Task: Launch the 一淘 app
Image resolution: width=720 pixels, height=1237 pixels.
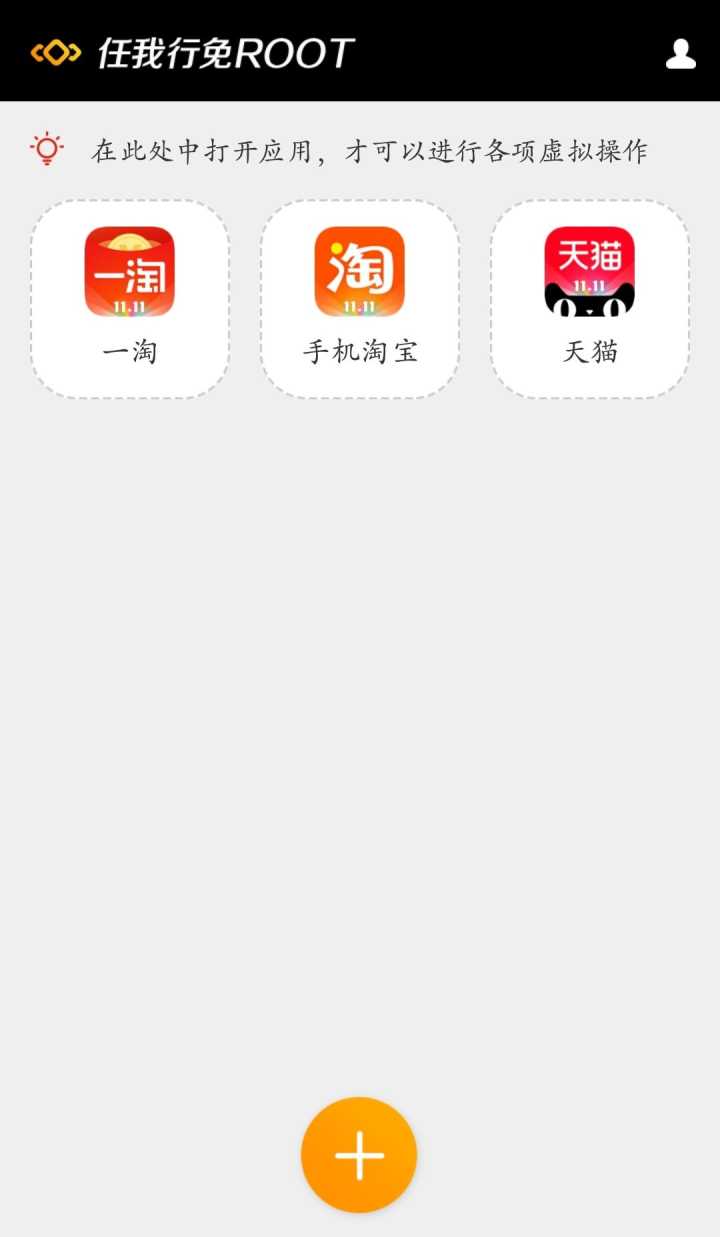Action: (130, 299)
